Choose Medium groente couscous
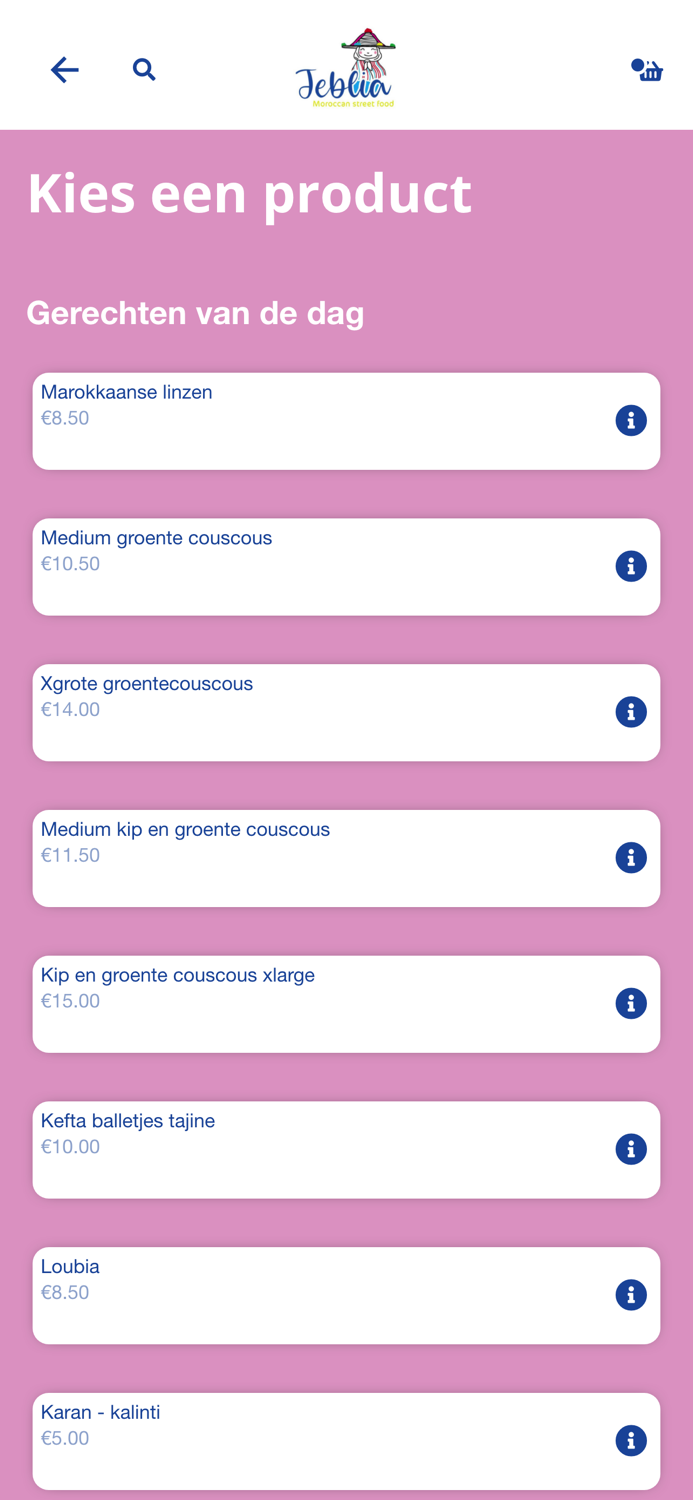 pos(300,566)
